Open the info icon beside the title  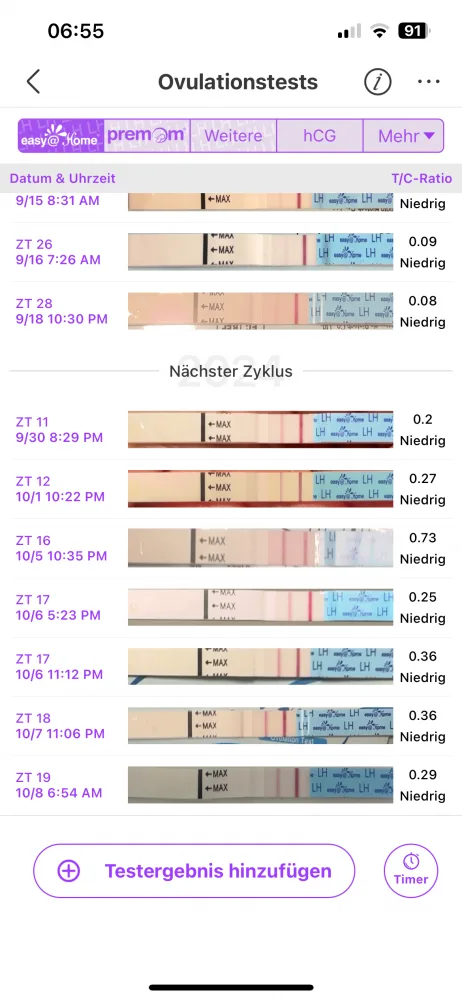pyautogui.click(x=378, y=82)
